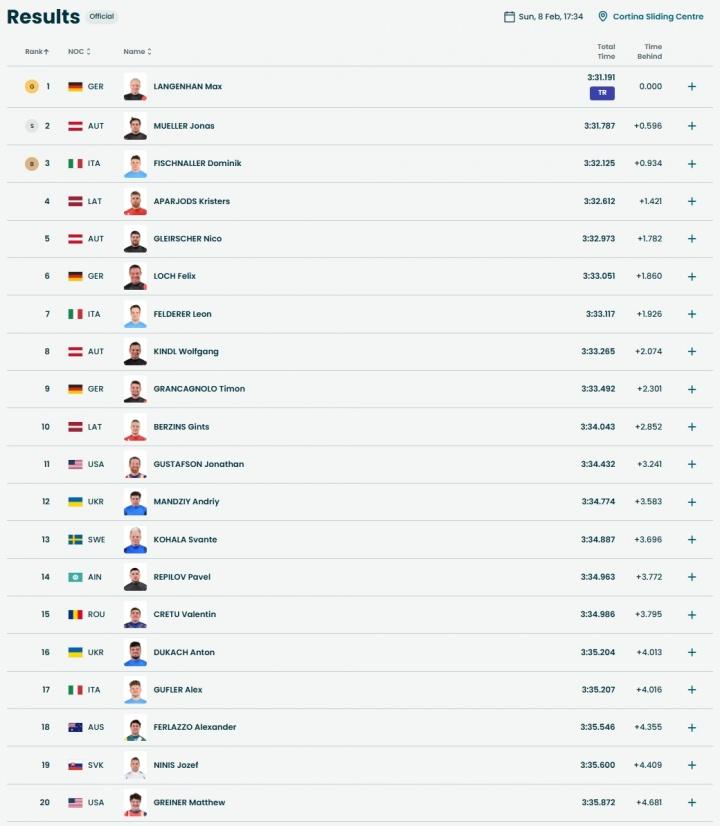Expand KOHALA Svante's run details

(x=691, y=540)
